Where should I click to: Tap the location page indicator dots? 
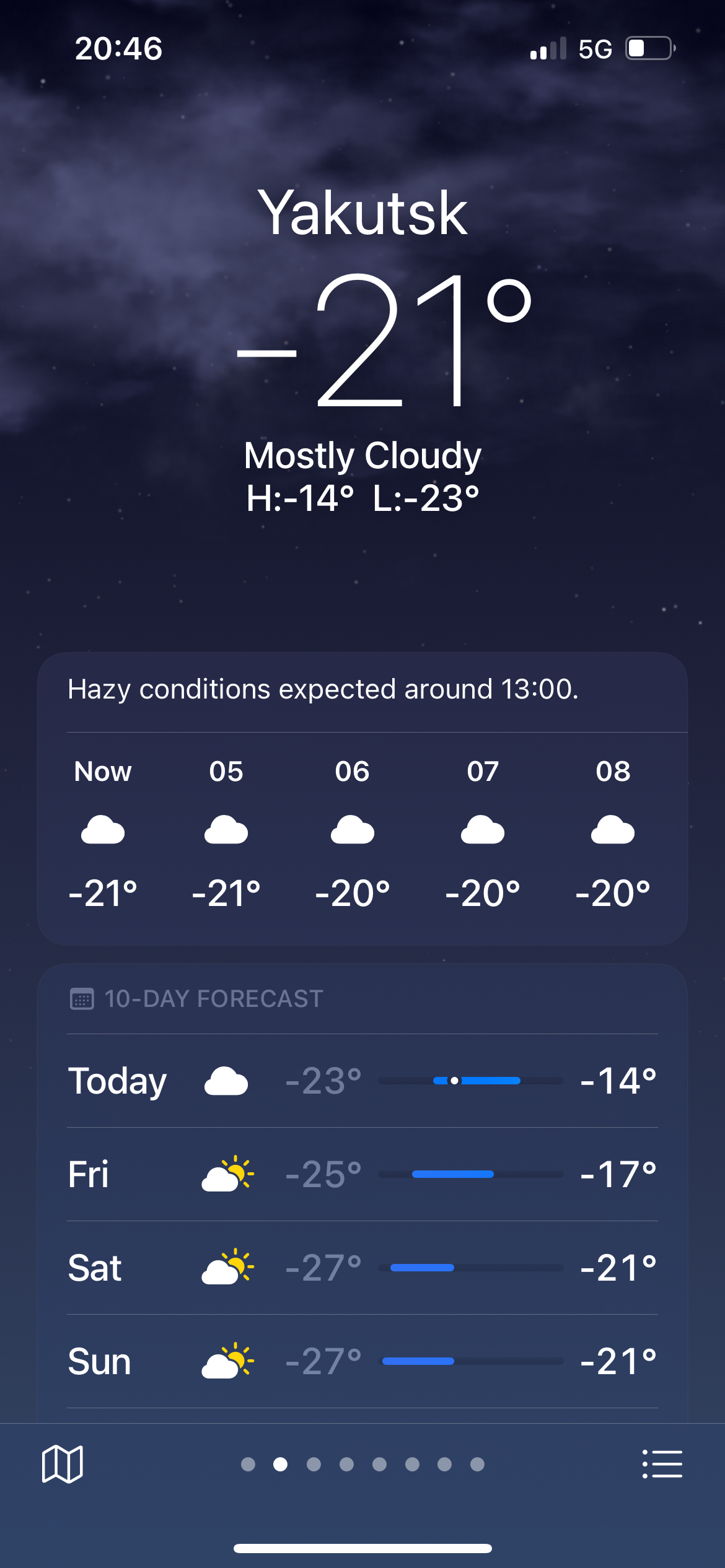[362, 1464]
